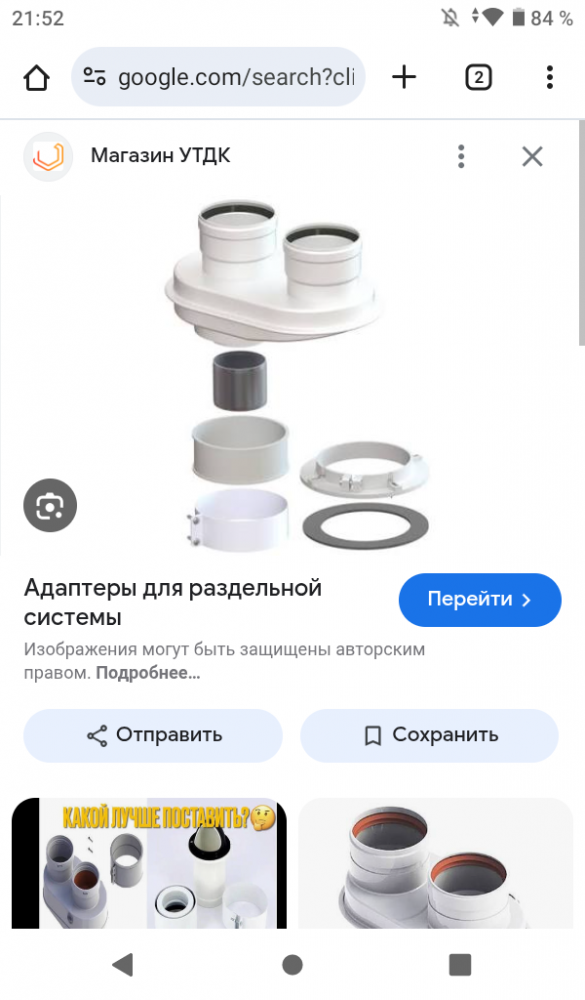Open recent apps from navigation bar
585x1000 pixels.
coord(460,965)
